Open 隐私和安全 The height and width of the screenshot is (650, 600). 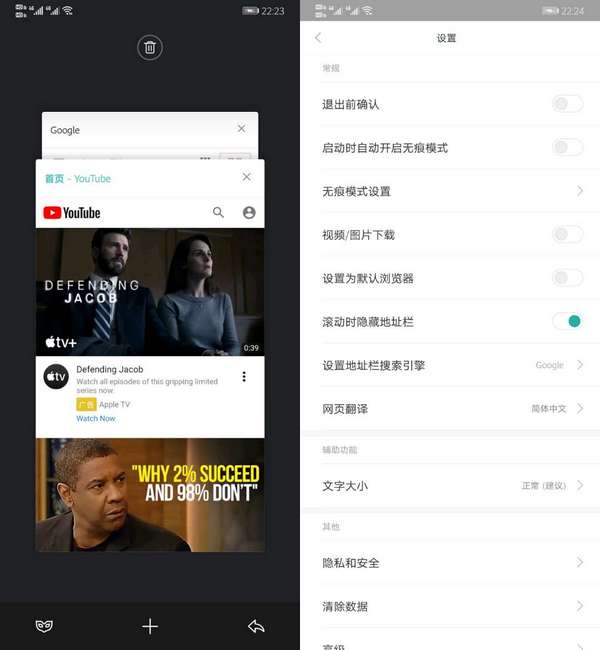click(450, 563)
